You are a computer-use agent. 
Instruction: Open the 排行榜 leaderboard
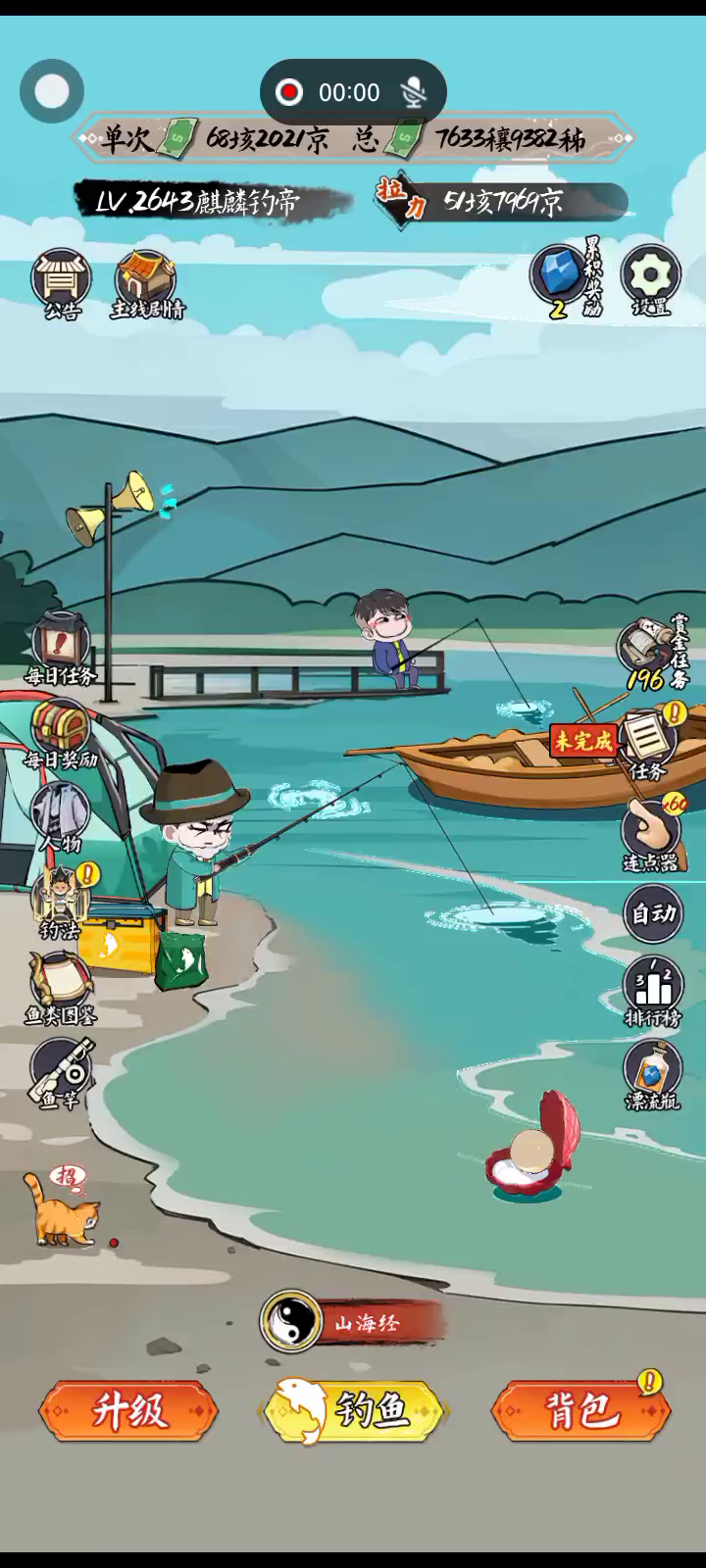click(653, 990)
